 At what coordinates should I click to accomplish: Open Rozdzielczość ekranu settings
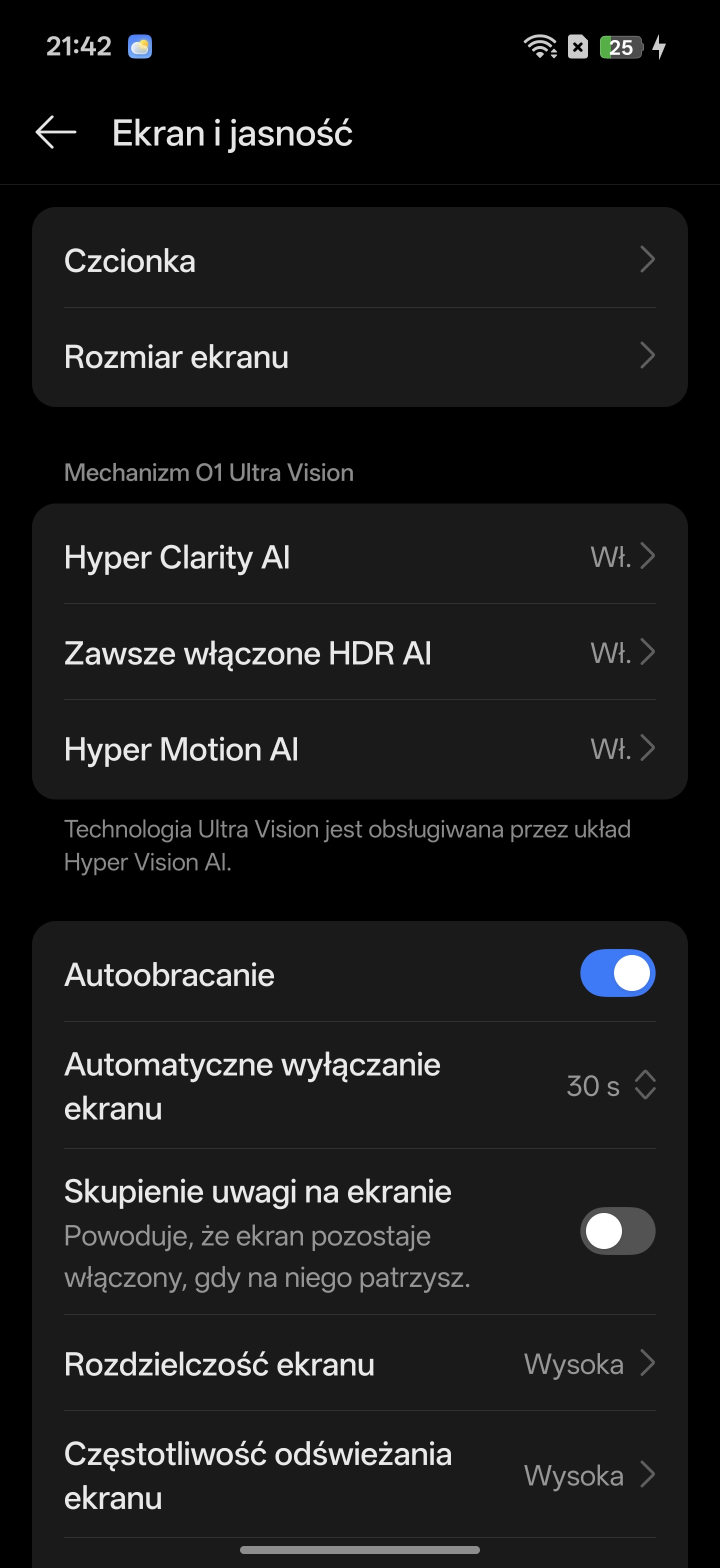pos(359,1363)
